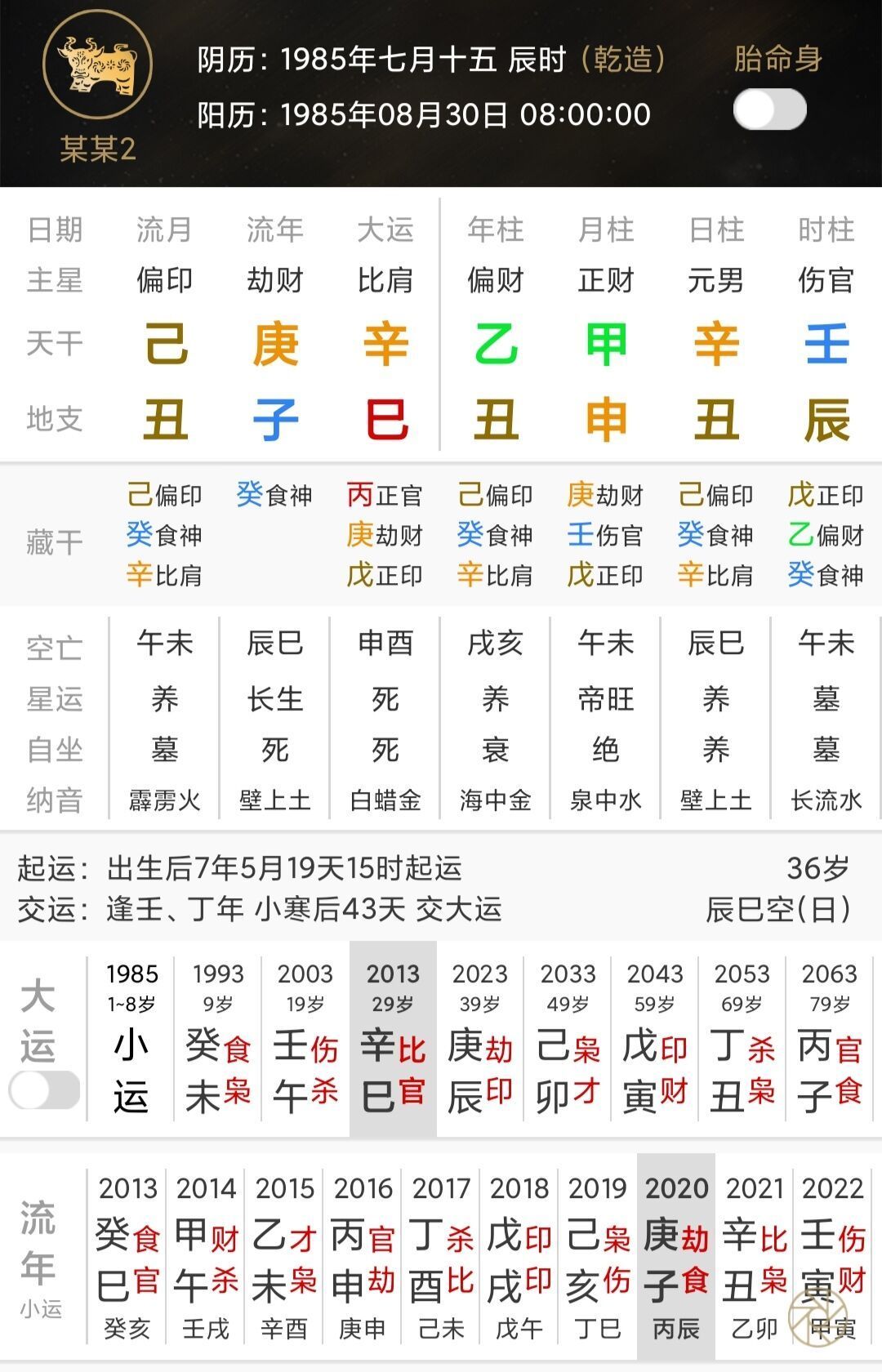Select the 2053 丁丑 大运 column
Image resolution: width=882 pixels, height=1372 pixels.
[x=742, y=1039]
